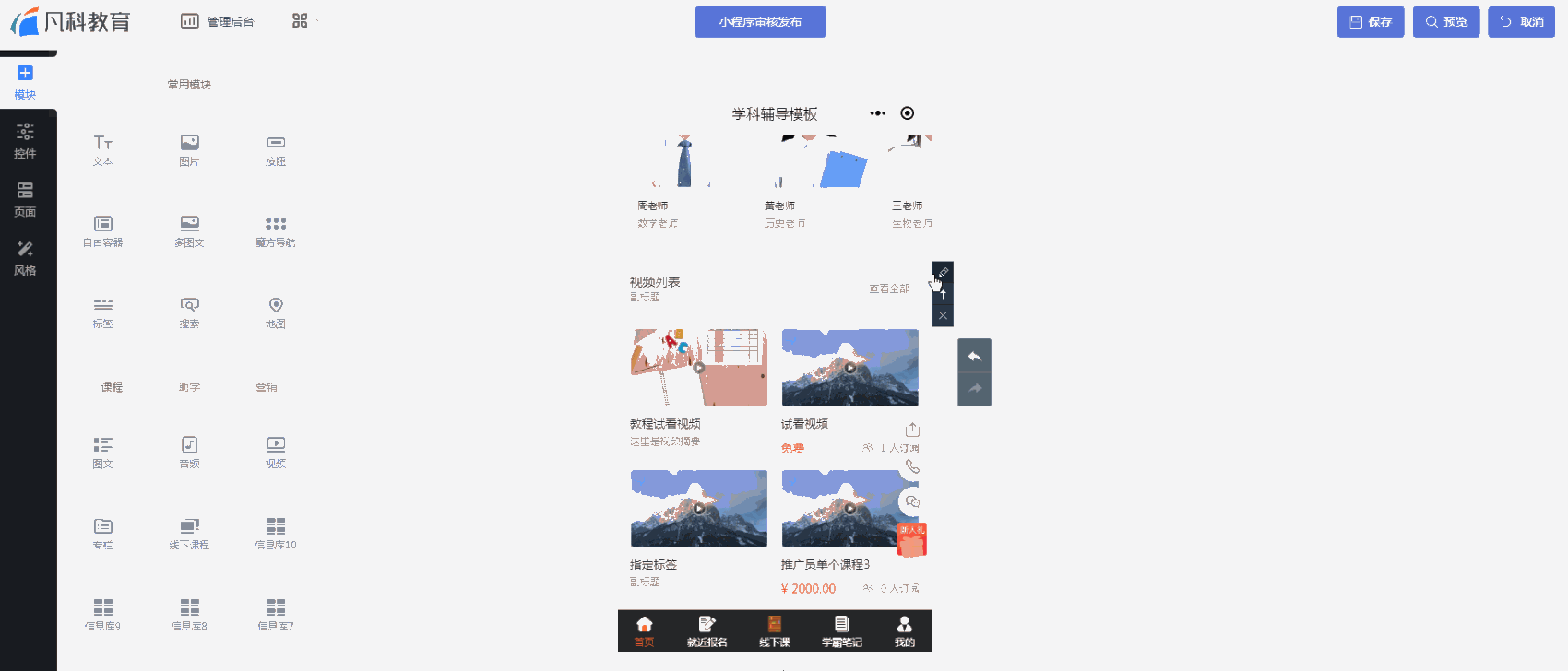1568x671 pixels.
Task: Save the page with 保存
Action: tap(1370, 22)
